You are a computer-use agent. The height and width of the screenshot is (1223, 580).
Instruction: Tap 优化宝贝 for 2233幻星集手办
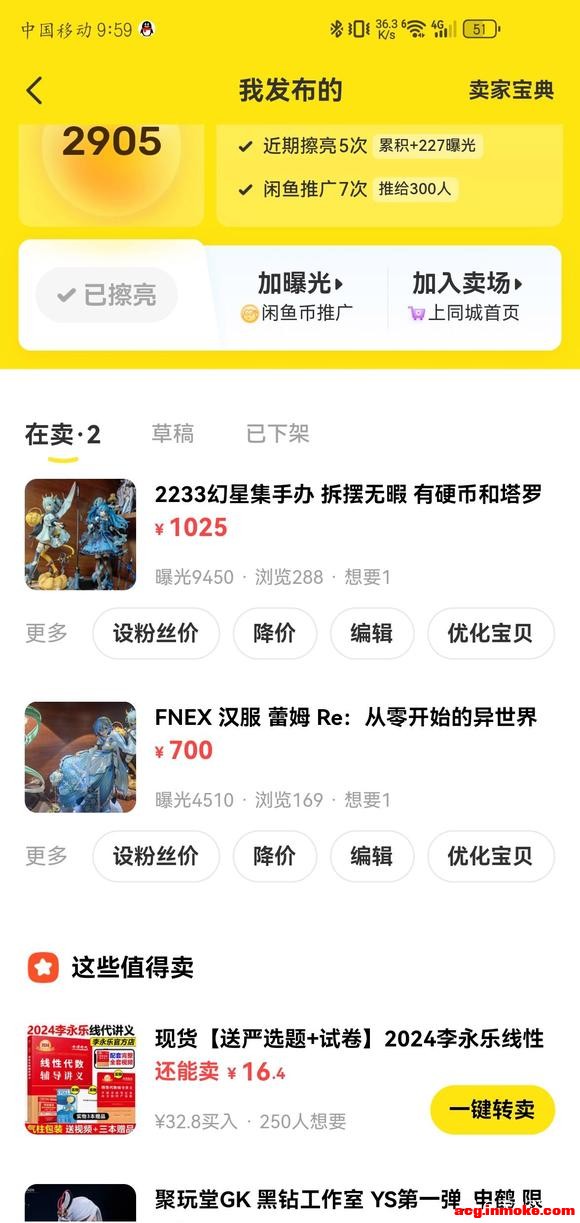491,633
